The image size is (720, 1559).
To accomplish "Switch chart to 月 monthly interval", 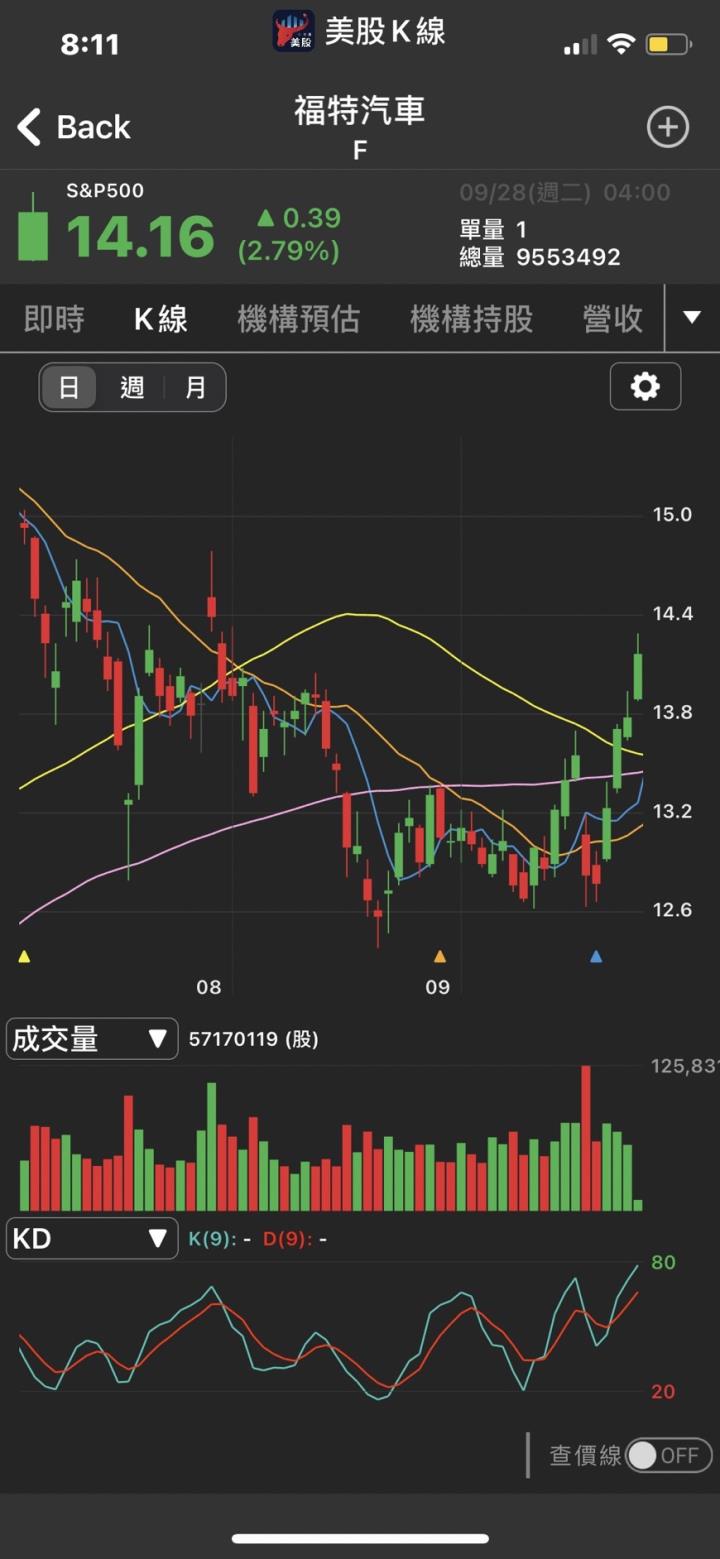I will coord(195,388).
